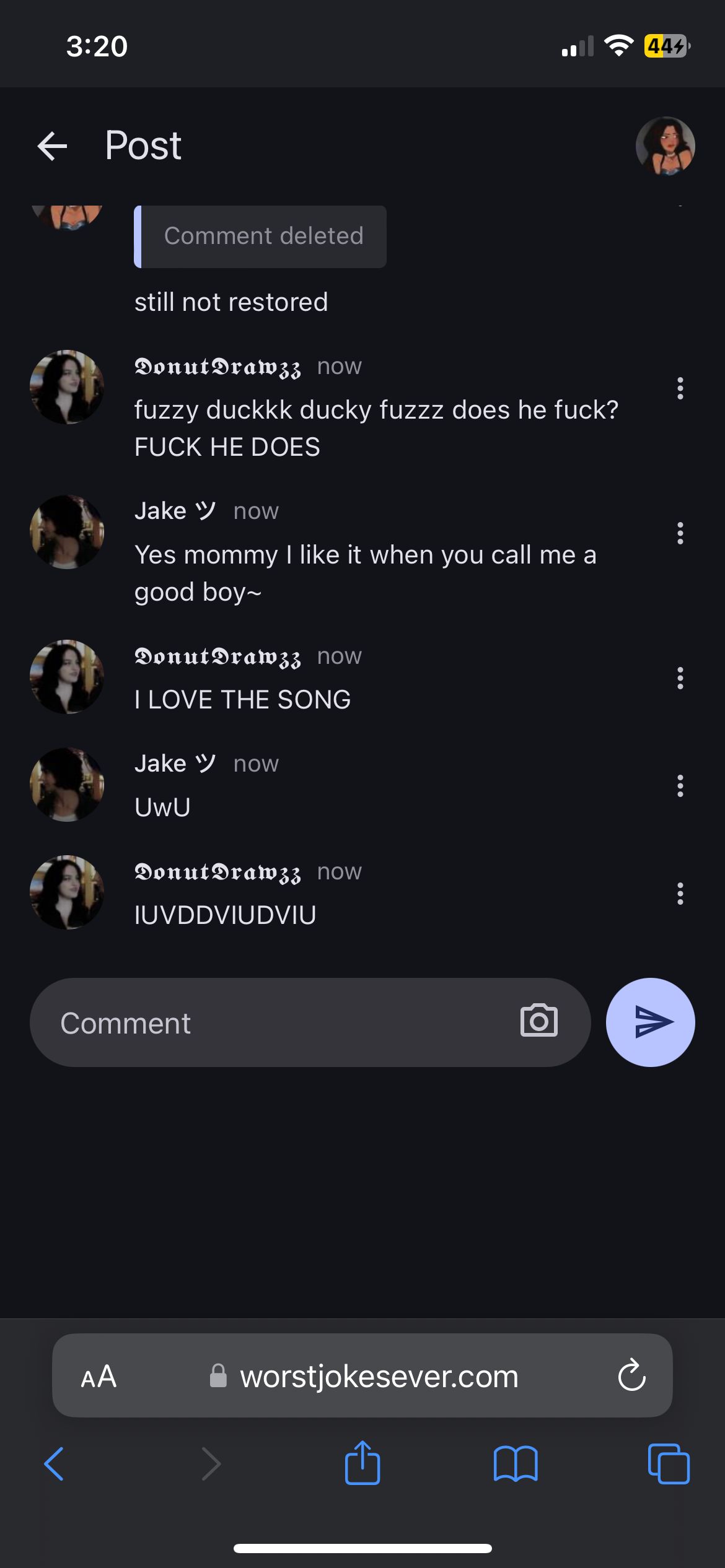View the quoted "Comment deleted" reply

pos(260,237)
